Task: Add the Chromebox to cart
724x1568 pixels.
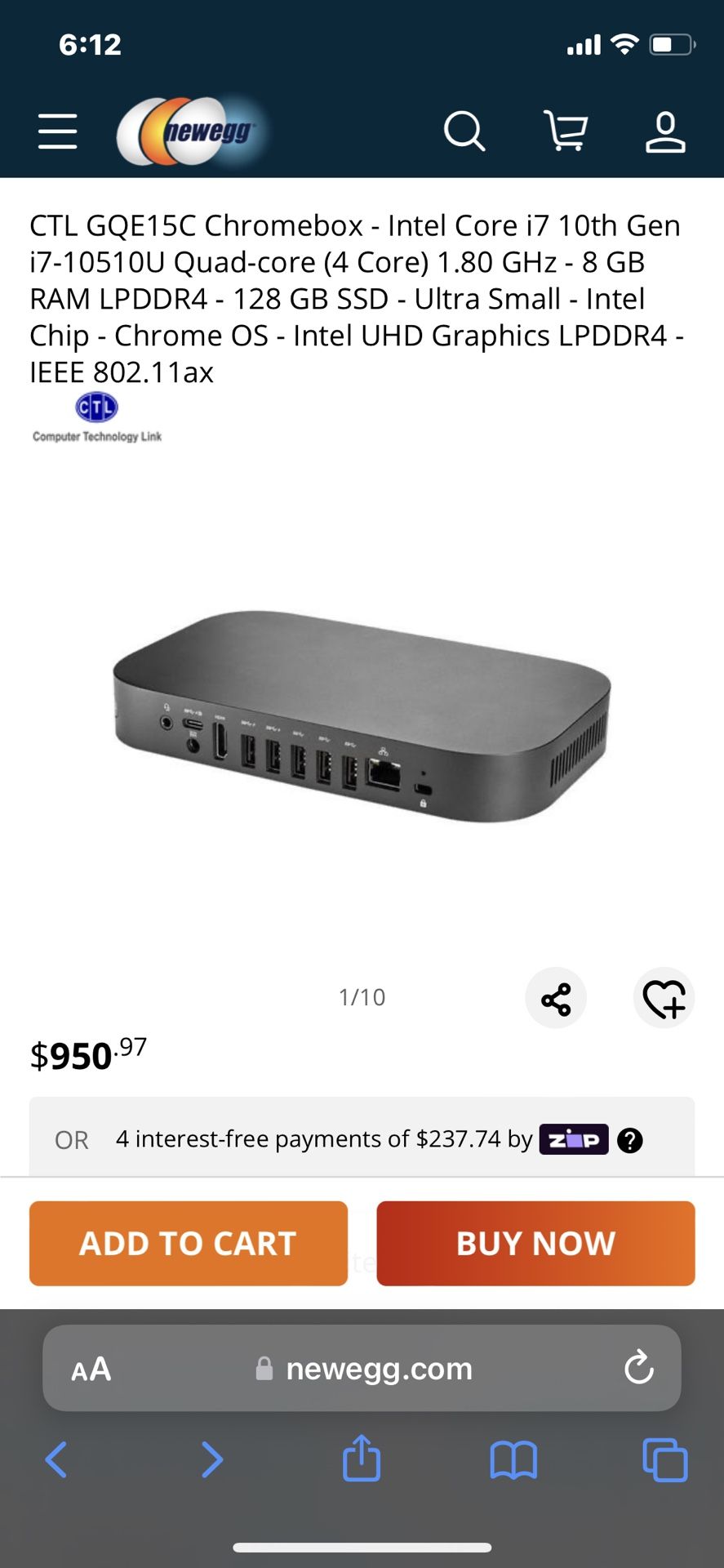Action: (189, 1243)
